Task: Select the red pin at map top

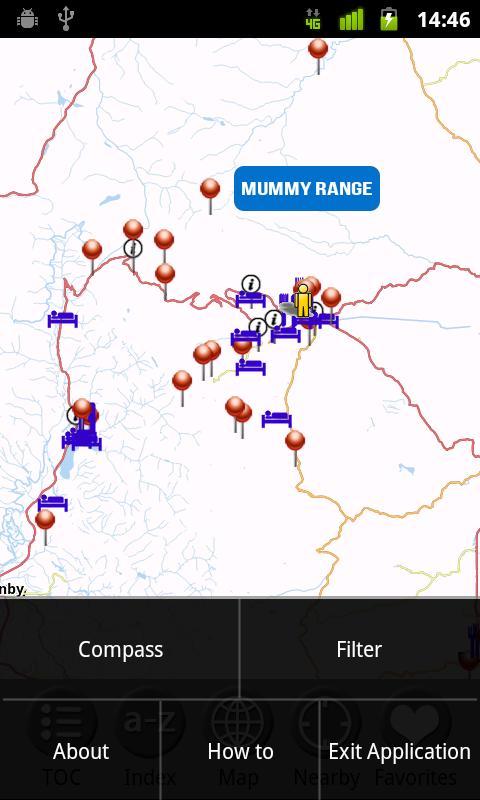Action: 318,56
